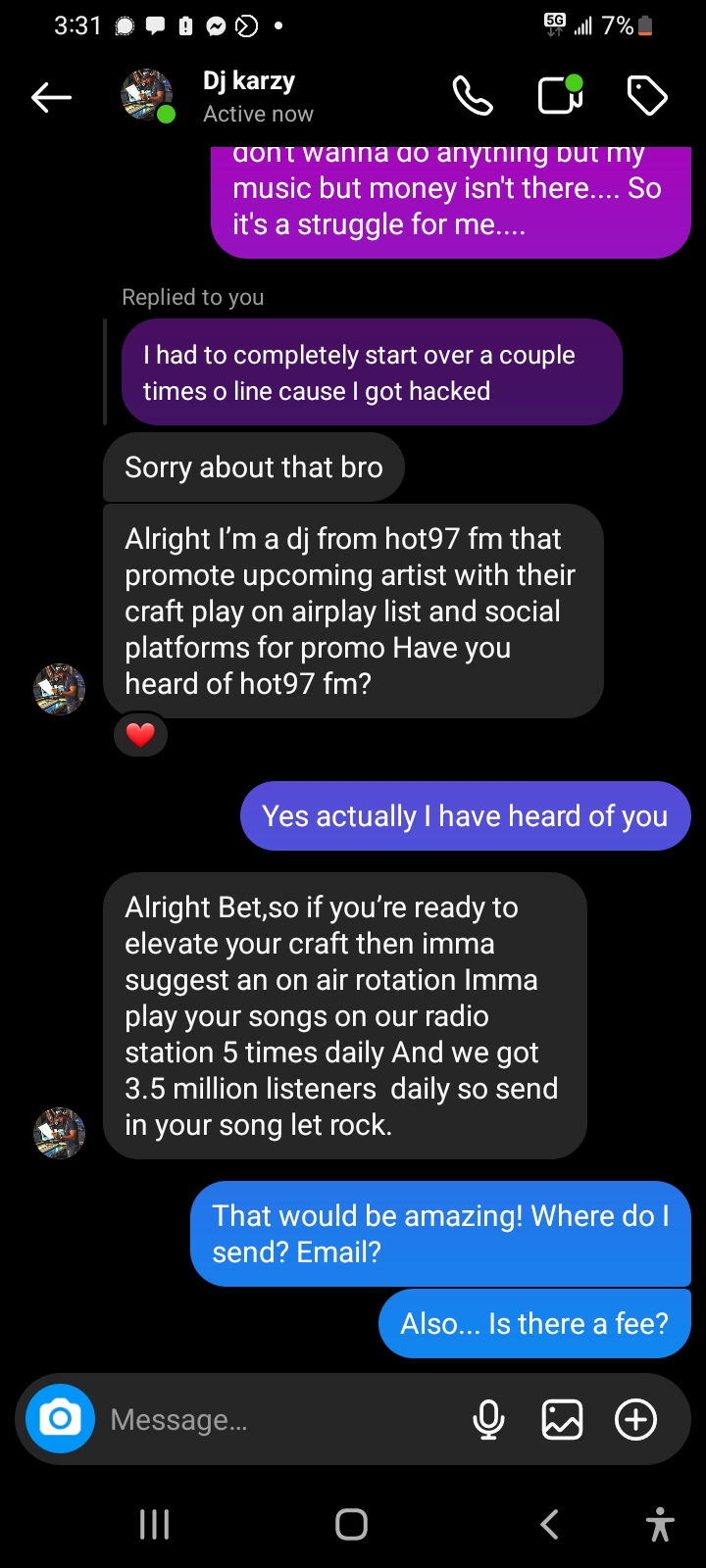
Task: Go back from the Dj karzy chat
Action: (51, 97)
